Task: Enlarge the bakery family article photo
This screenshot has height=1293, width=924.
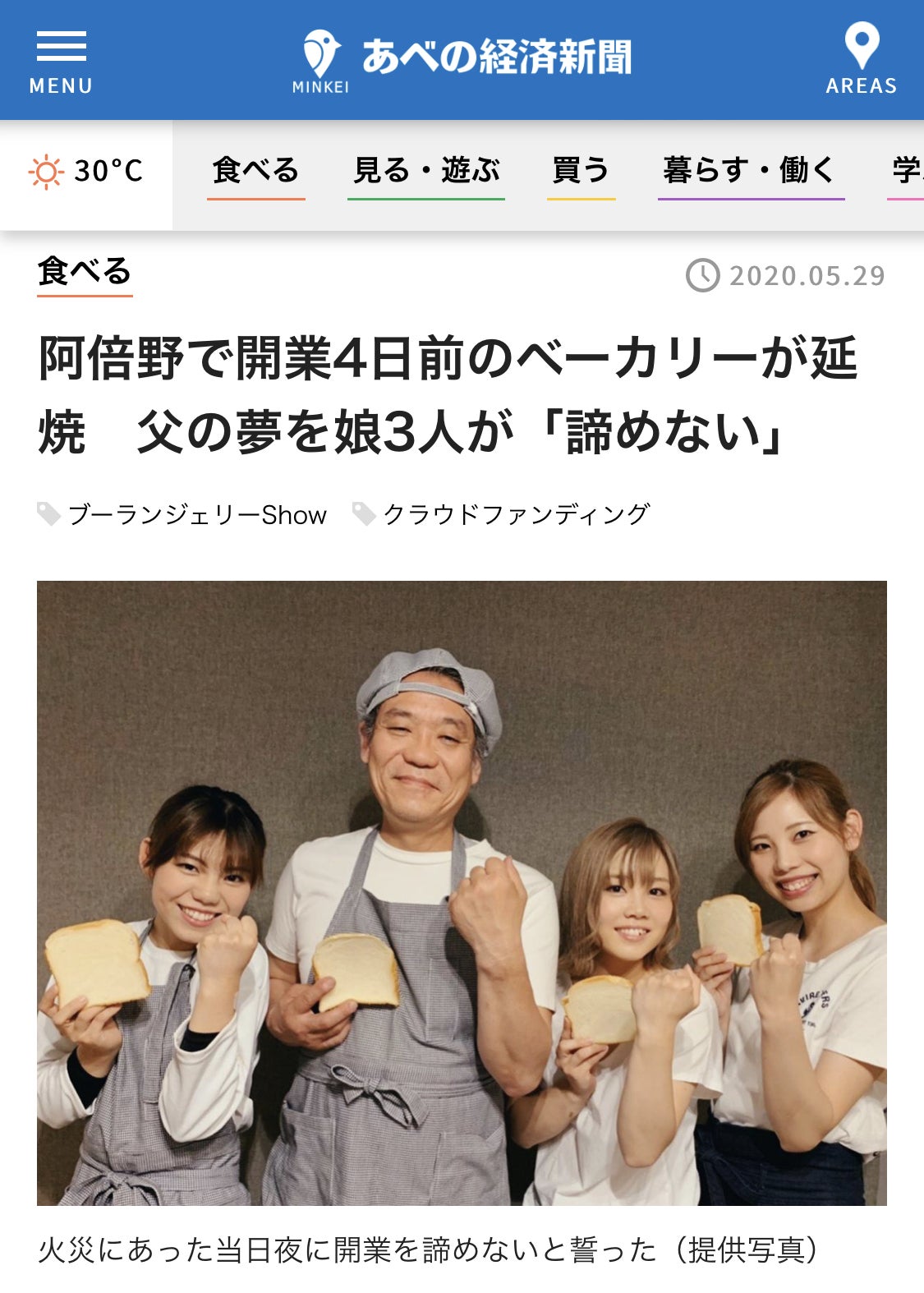Action: click(462, 892)
